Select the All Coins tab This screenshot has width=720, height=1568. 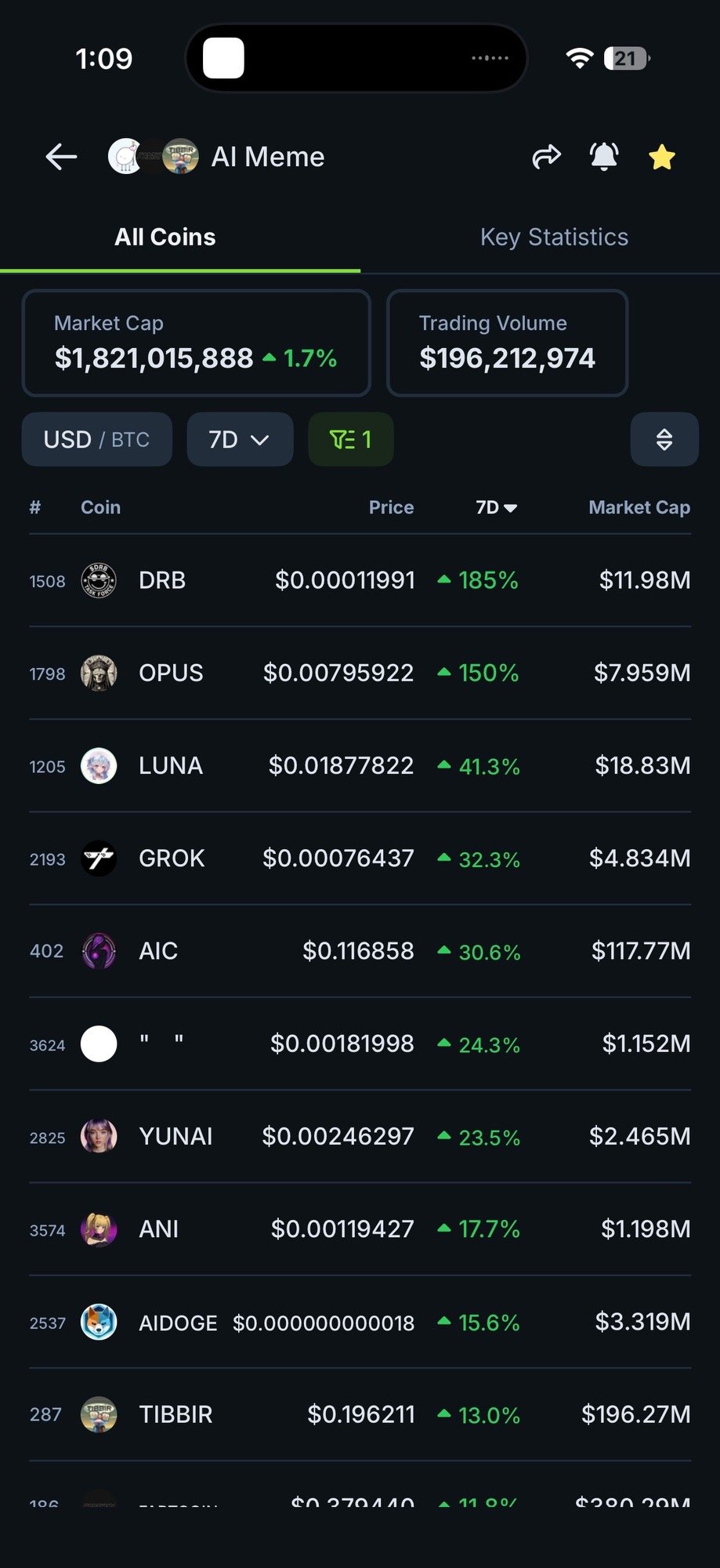[x=165, y=237]
